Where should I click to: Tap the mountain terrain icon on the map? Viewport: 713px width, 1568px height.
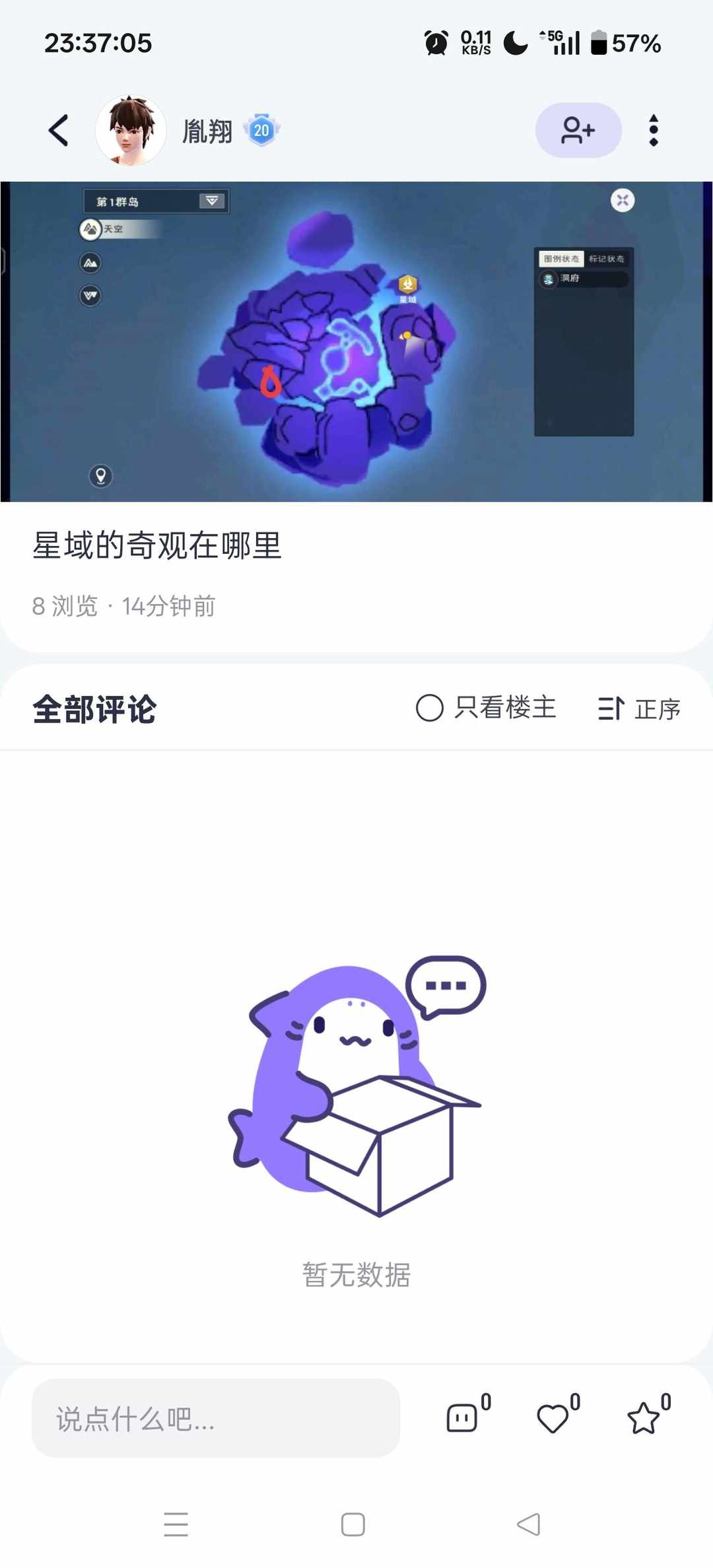[90, 262]
